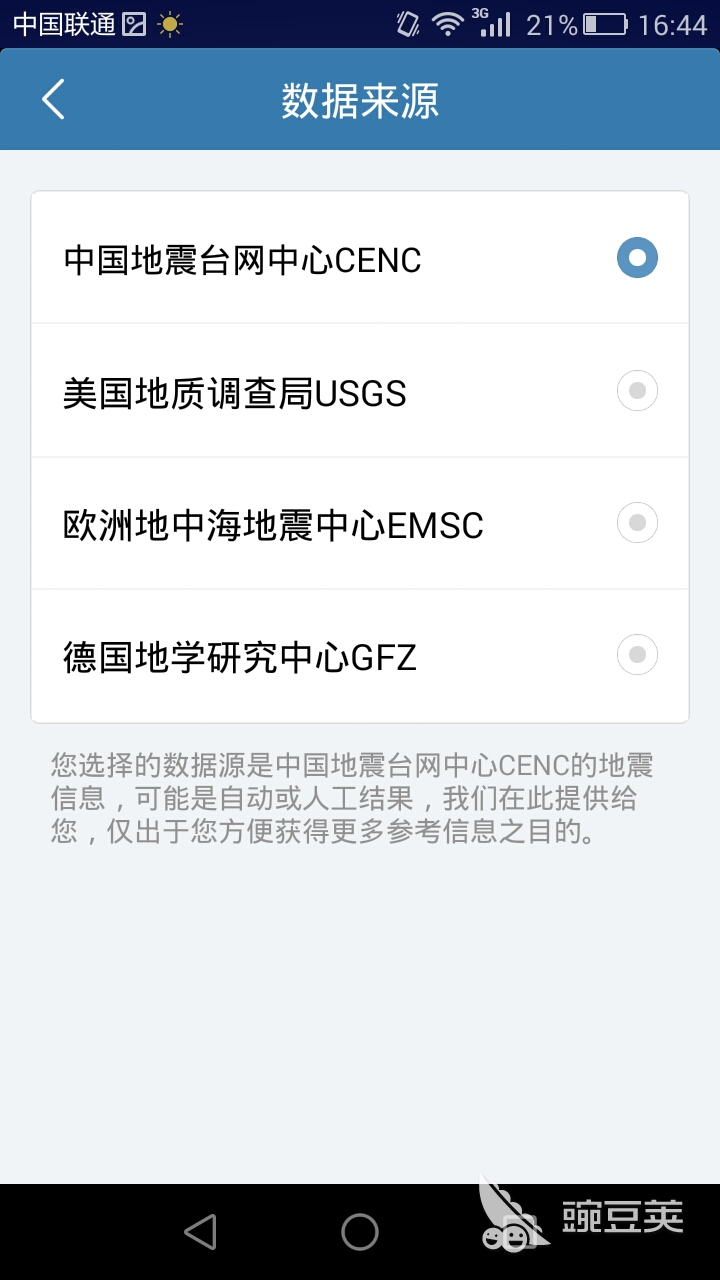Select 中国地震台网中心CENC as data source

[x=637, y=258]
